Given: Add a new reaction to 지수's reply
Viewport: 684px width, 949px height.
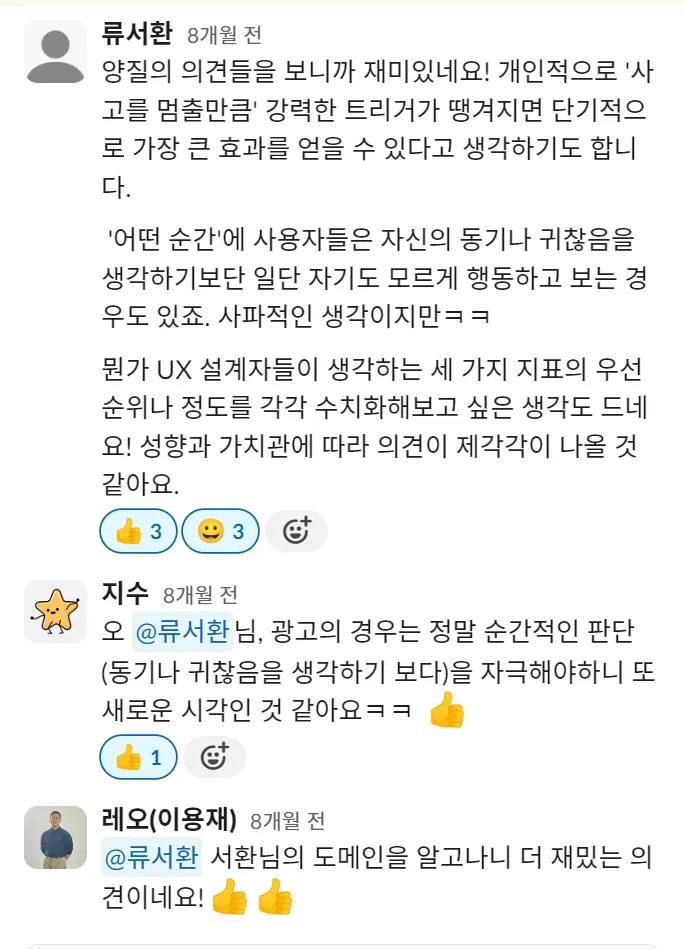Looking at the screenshot, I should pyautogui.click(x=214, y=757).
